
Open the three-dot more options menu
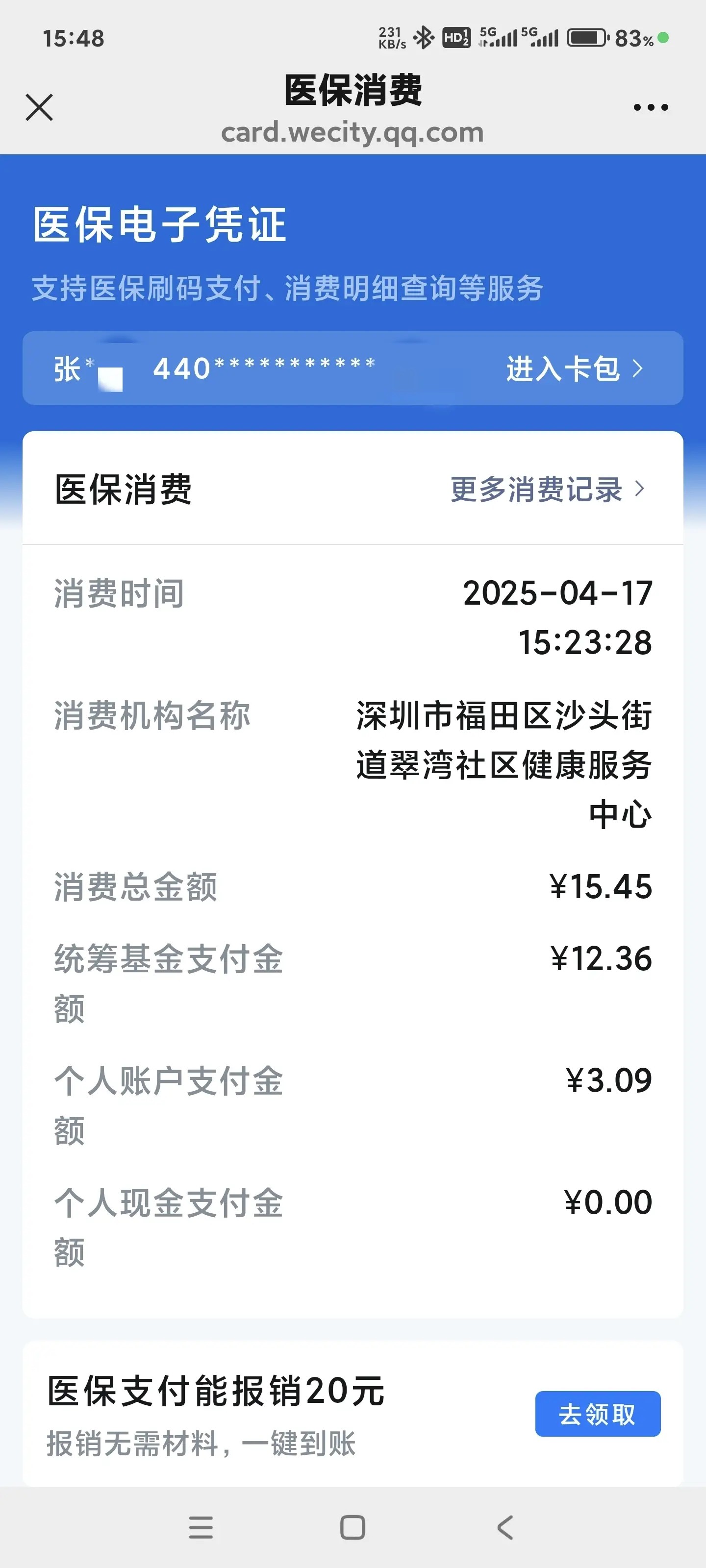click(x=650, y=108)
